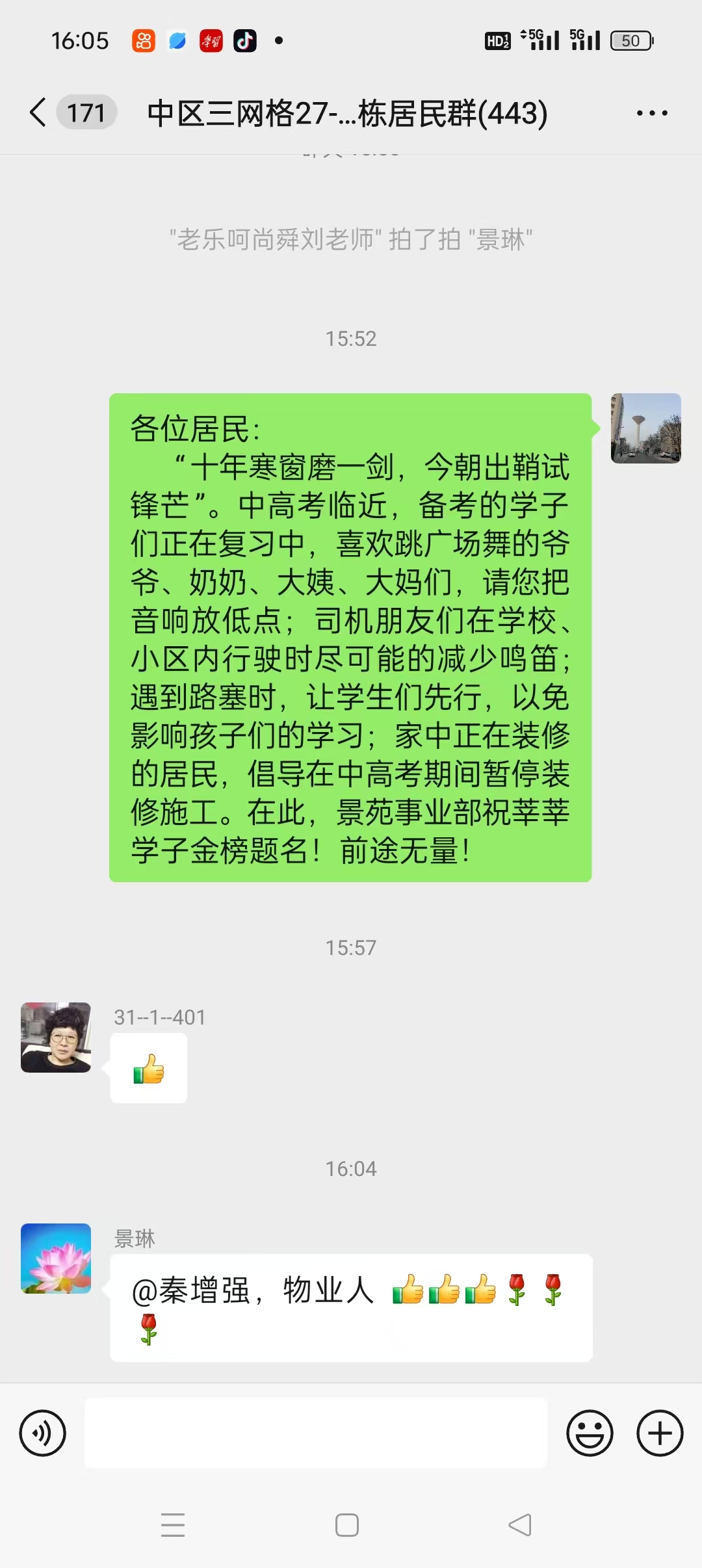Tap the system home button
702x1568 pixels.
[347, 1525]
